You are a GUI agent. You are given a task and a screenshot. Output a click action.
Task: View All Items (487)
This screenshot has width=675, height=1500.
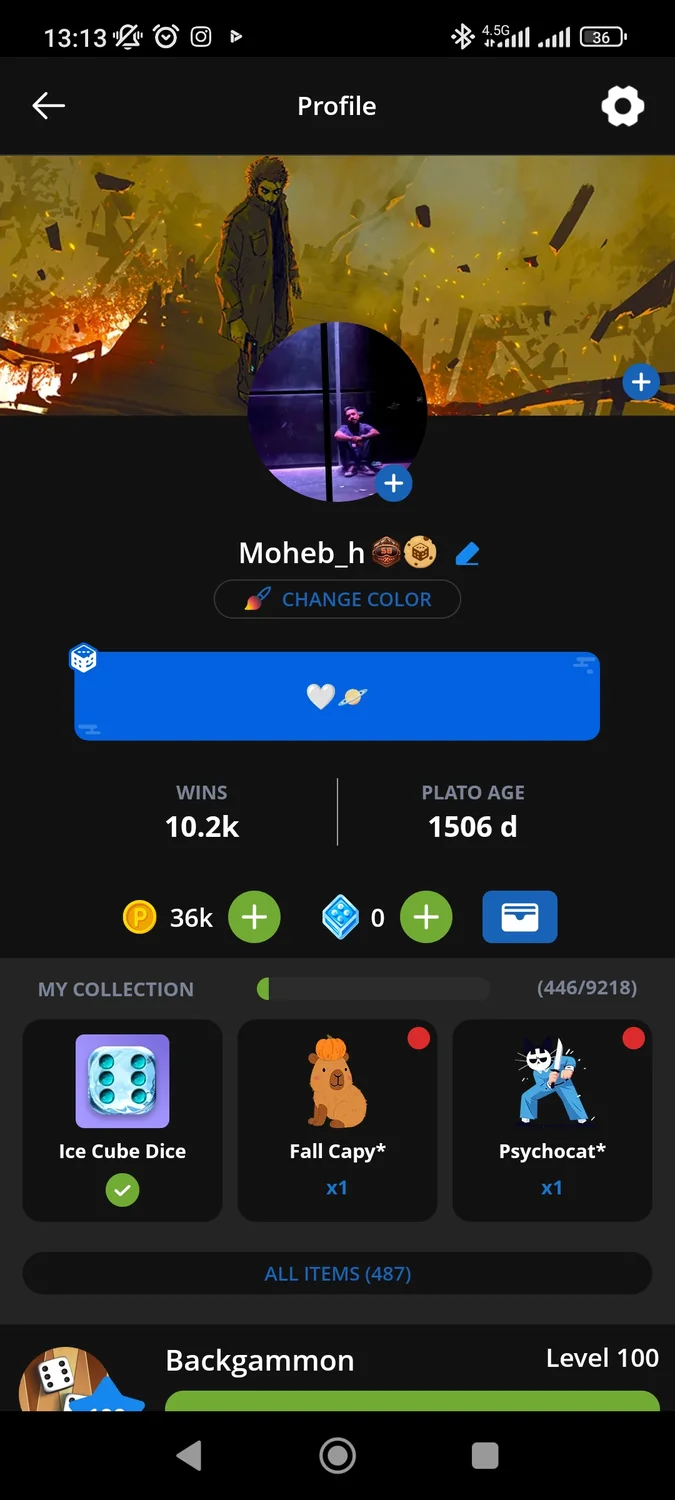[337, 1274]
